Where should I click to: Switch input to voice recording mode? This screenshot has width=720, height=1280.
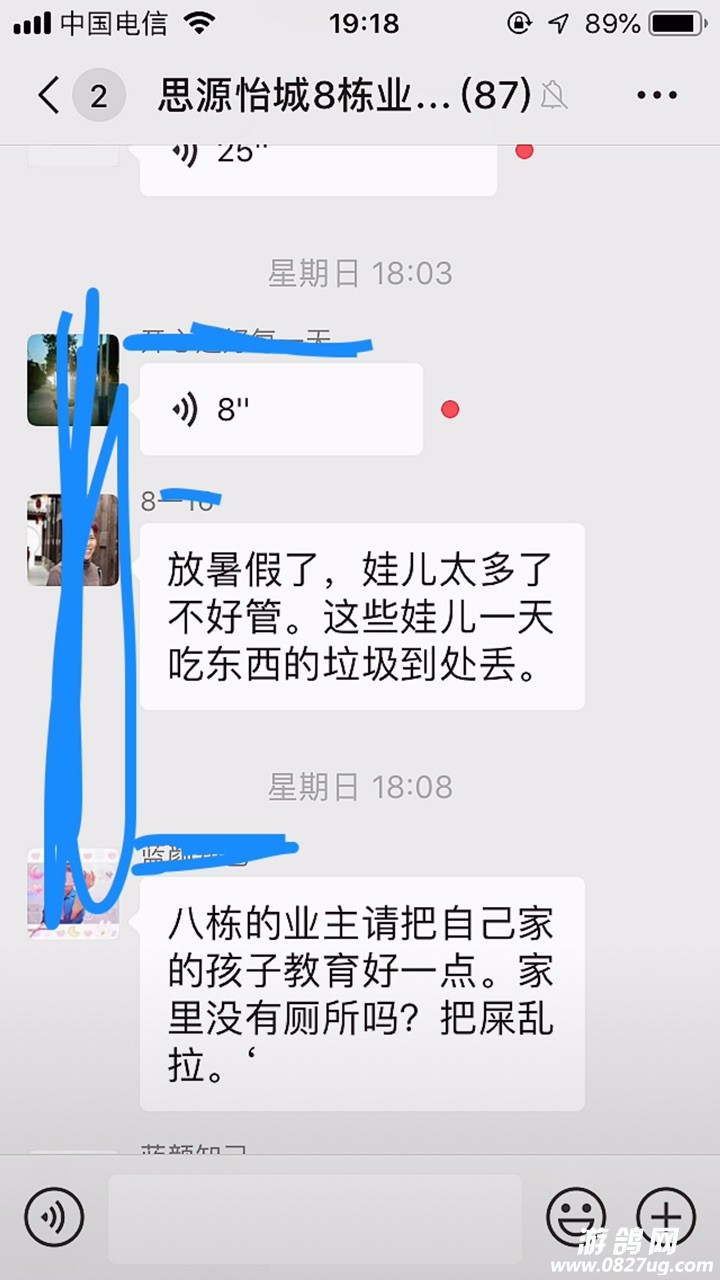[x=54, y=1217]
